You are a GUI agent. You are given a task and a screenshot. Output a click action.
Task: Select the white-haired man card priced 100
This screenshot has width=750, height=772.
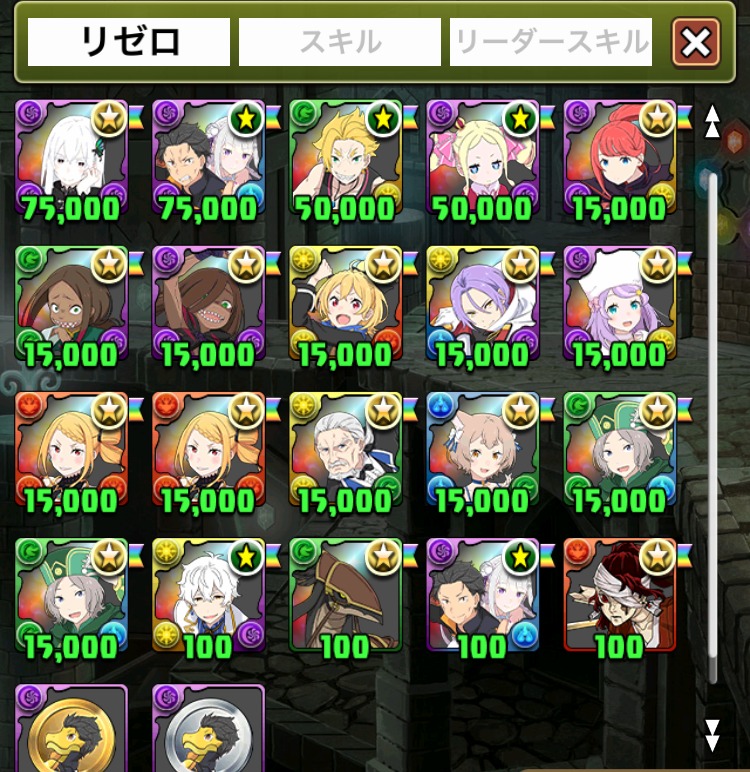(208, 596)
